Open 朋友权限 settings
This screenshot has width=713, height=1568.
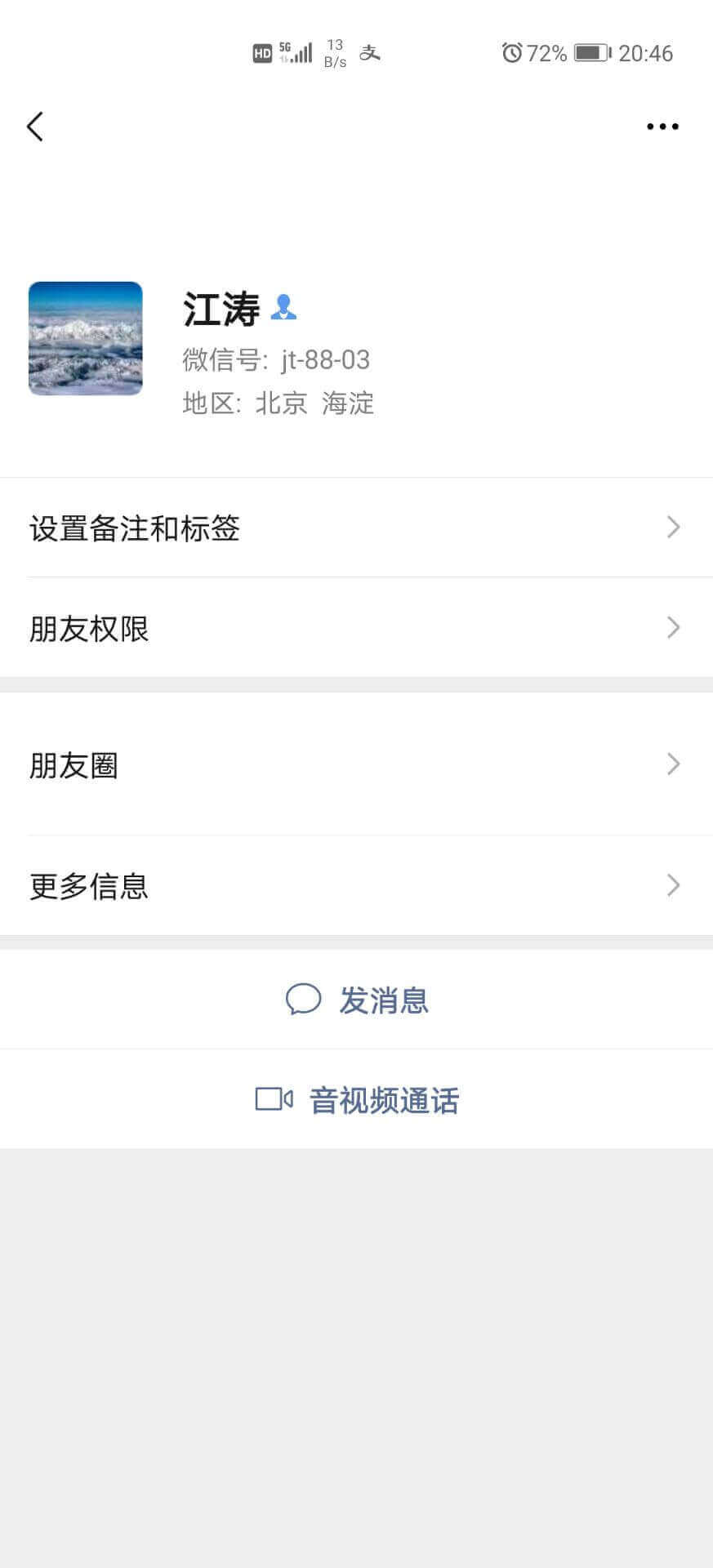tap(356, 628)
